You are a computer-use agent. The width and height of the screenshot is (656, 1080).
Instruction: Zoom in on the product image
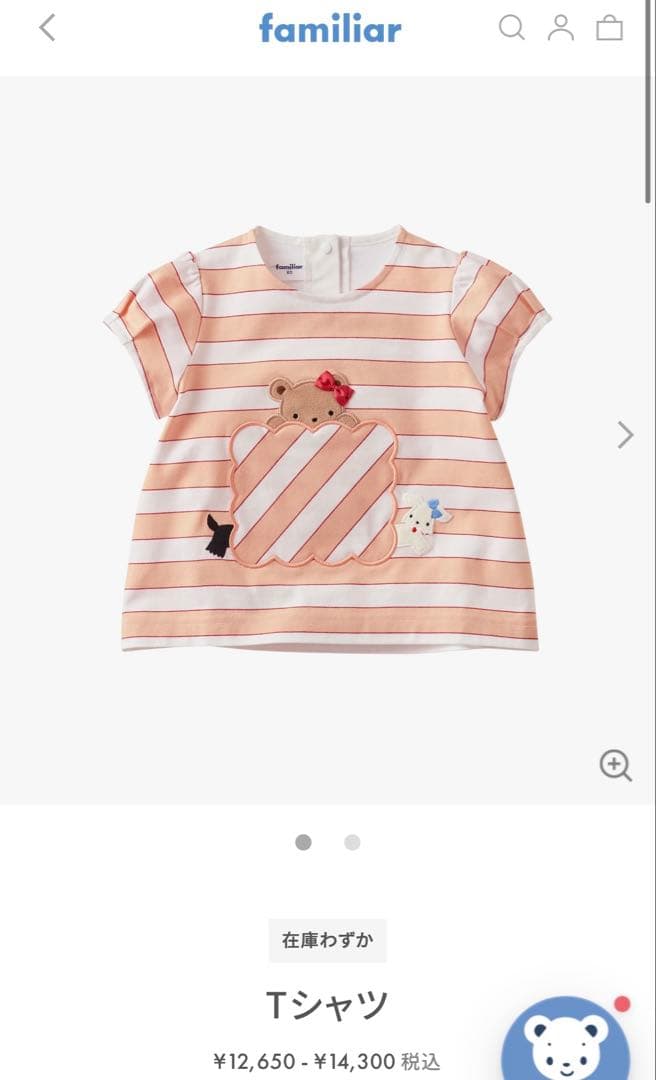click(x=615, y=765)
